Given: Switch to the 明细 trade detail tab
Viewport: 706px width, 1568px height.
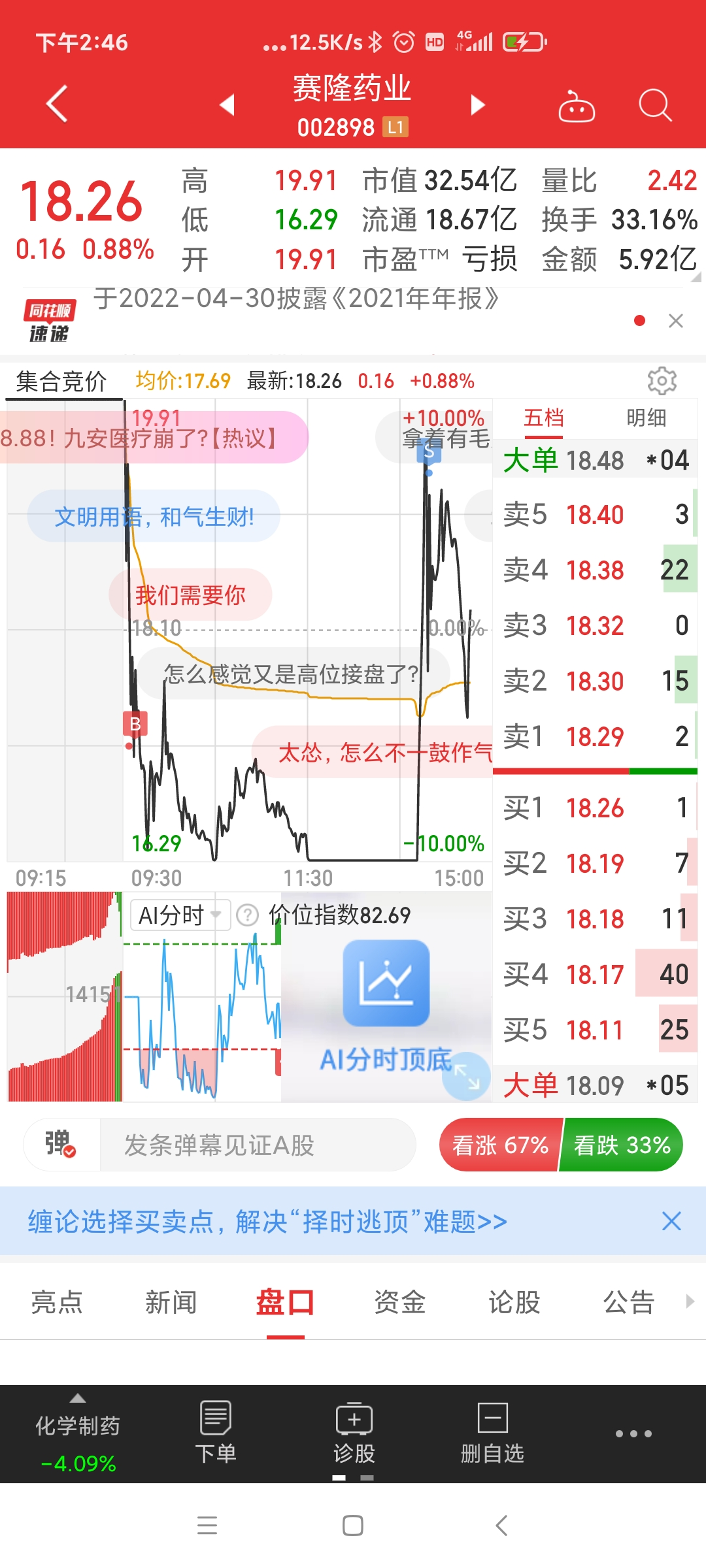Looking at the screenshot, I should tap(646, 418).
